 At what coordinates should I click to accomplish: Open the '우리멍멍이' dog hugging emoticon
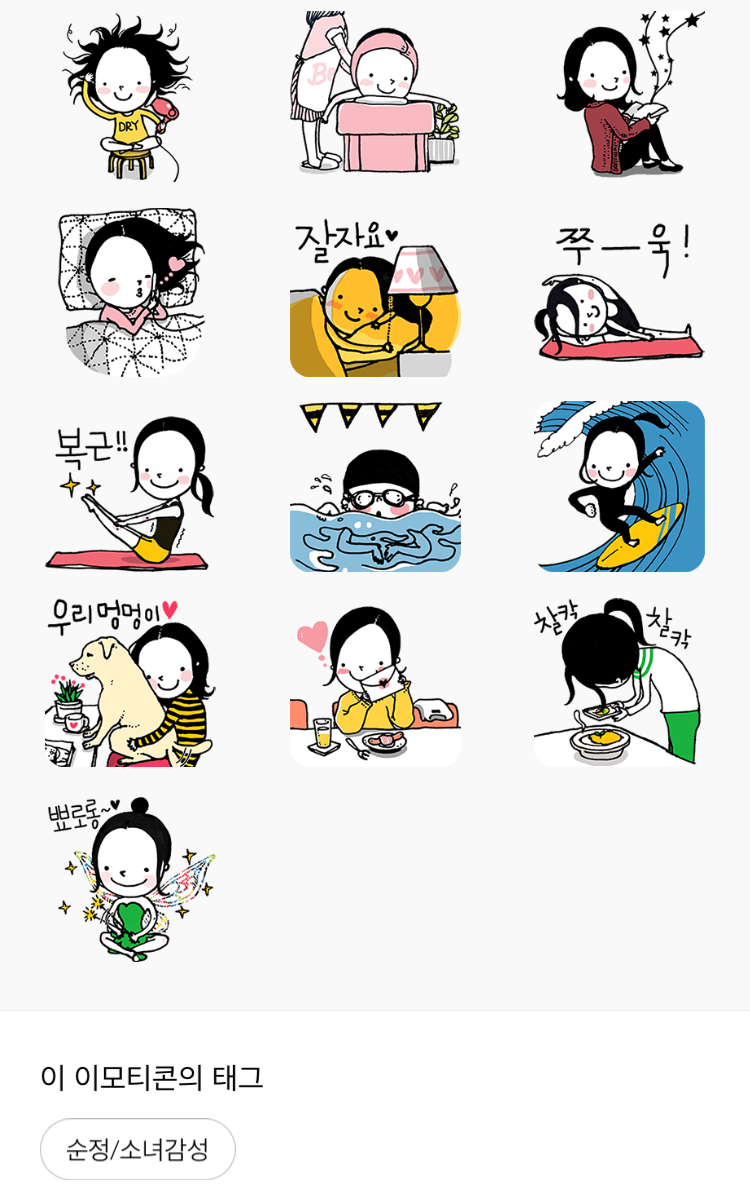[130, 682]
